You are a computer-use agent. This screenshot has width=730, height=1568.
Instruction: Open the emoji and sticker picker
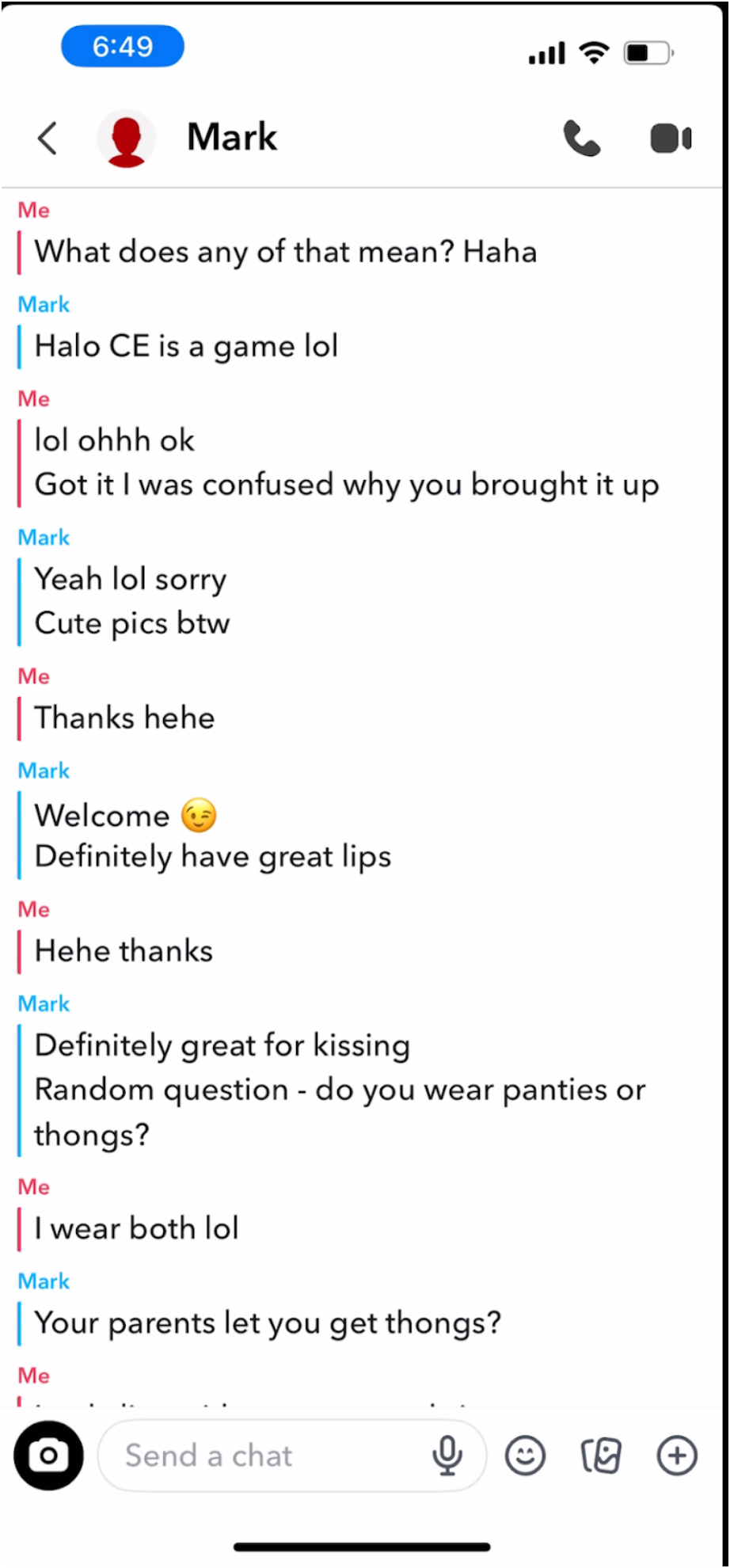526,1456
